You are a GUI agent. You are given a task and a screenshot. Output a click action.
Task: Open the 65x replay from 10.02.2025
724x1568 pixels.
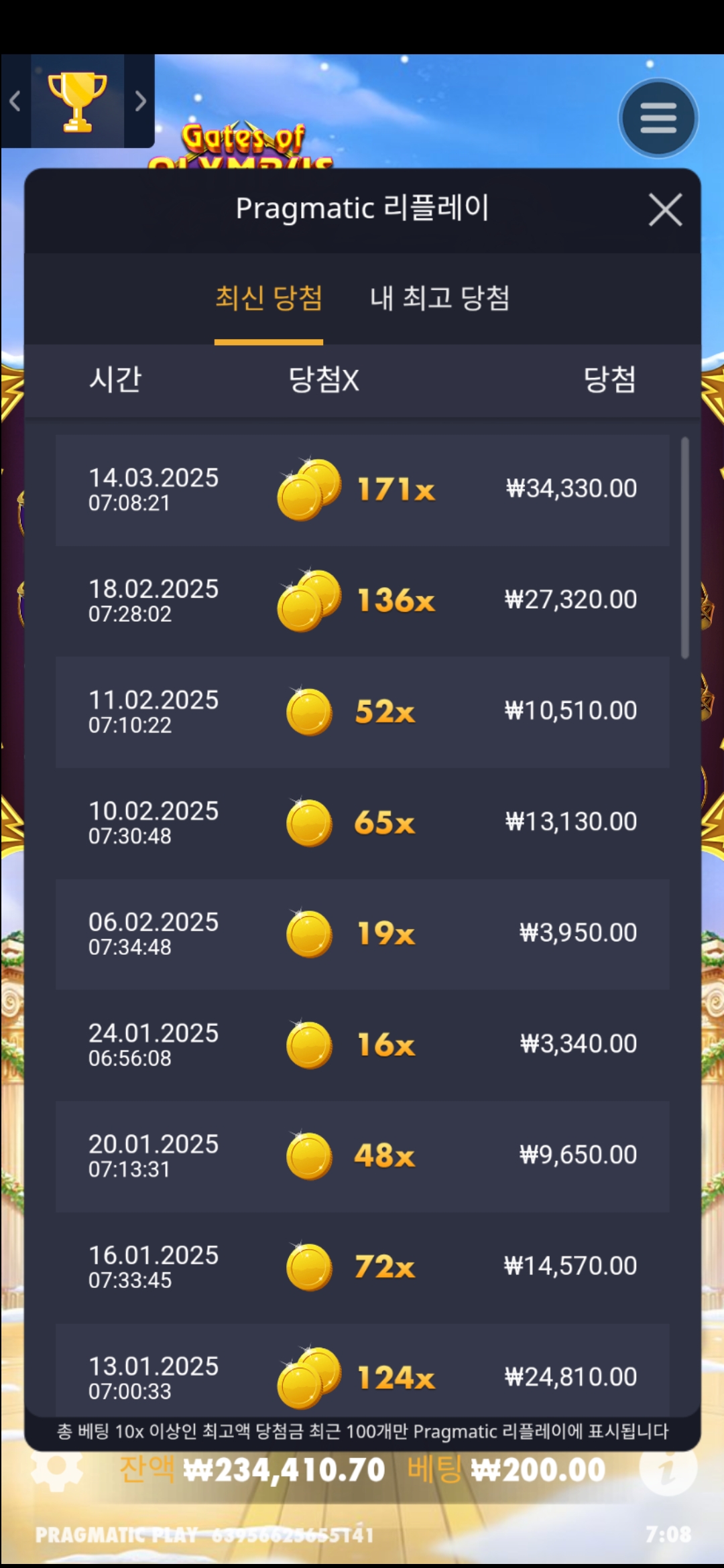click(x=362, y=823)
